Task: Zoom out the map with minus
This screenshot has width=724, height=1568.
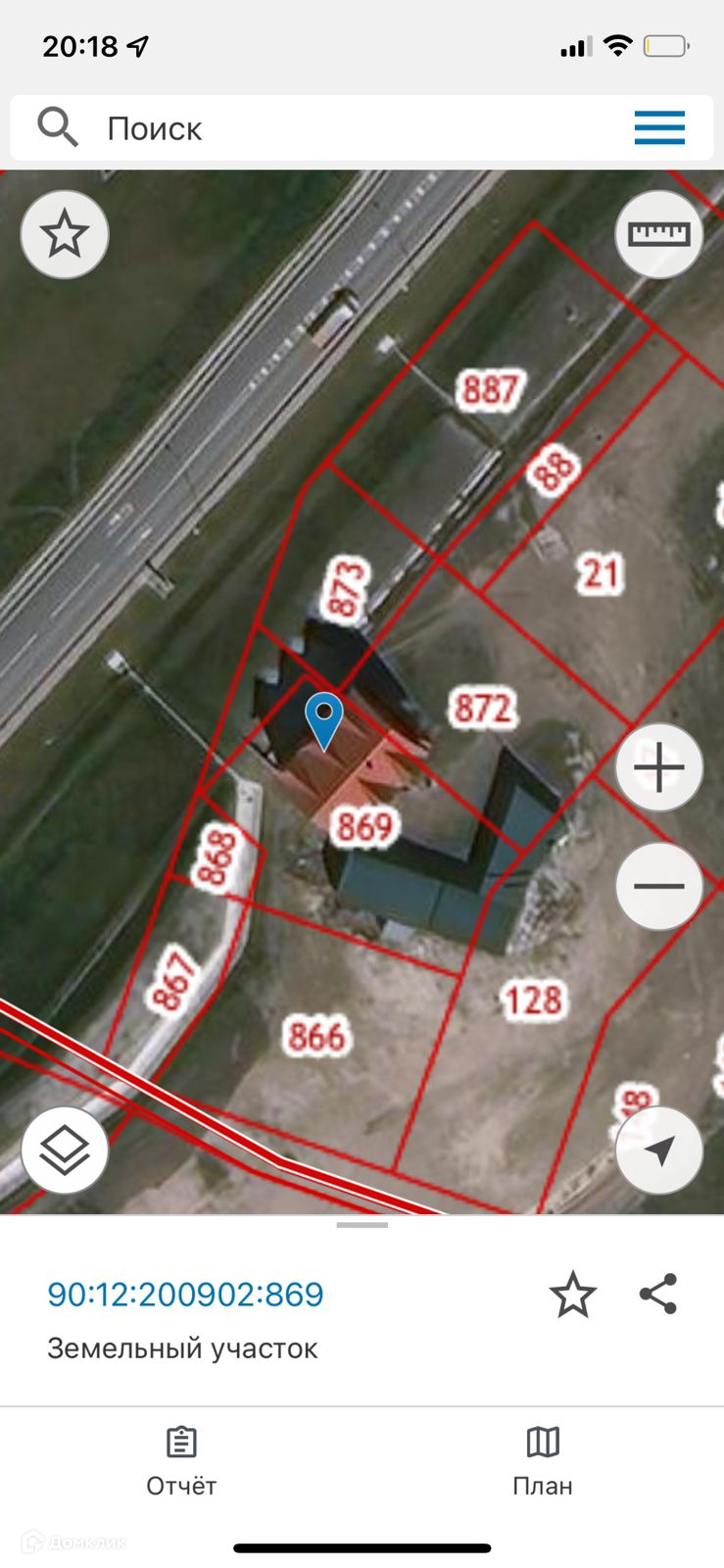Action: (658, 886)
